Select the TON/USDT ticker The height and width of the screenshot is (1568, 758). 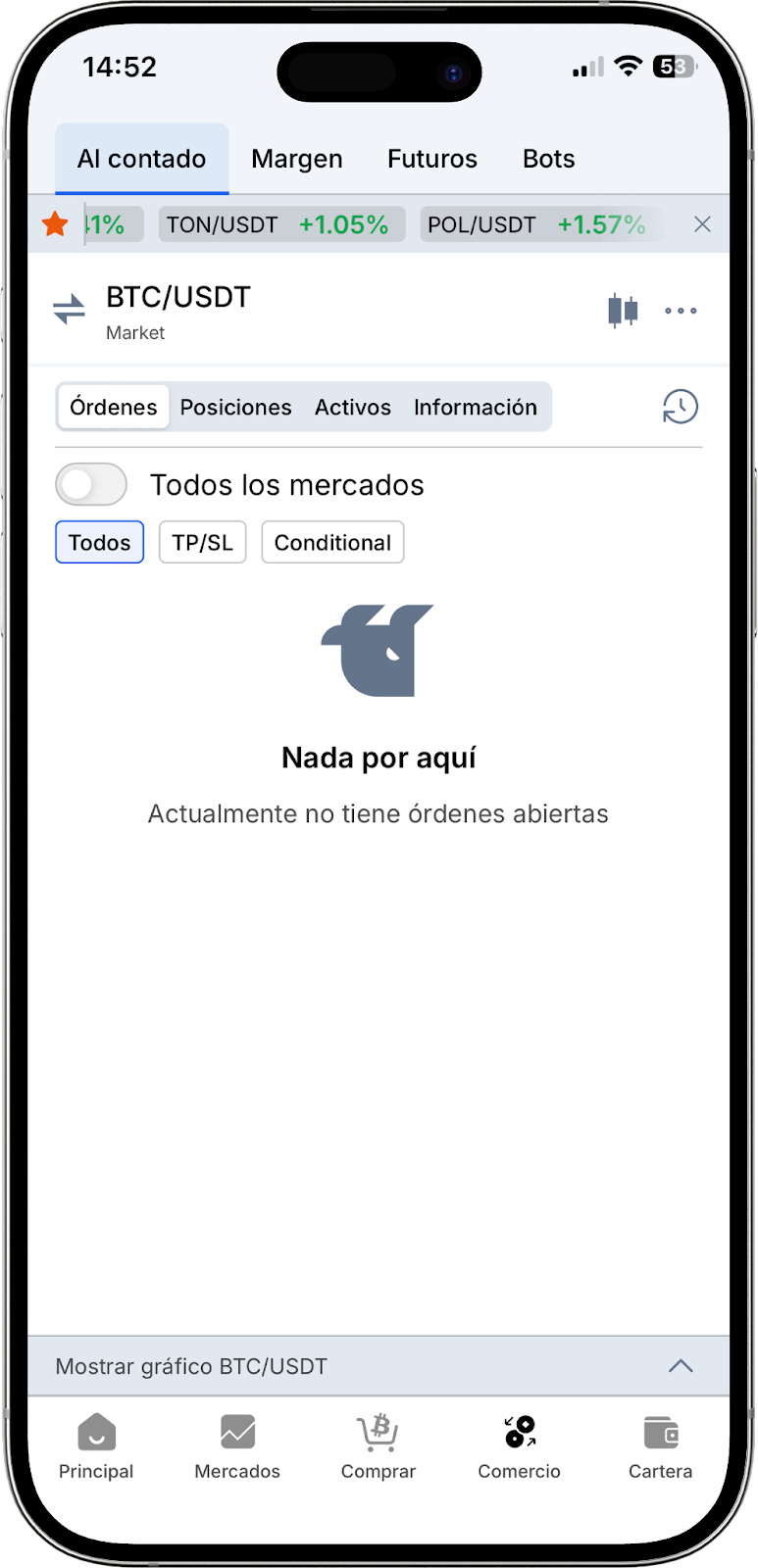tap(280, 224)
